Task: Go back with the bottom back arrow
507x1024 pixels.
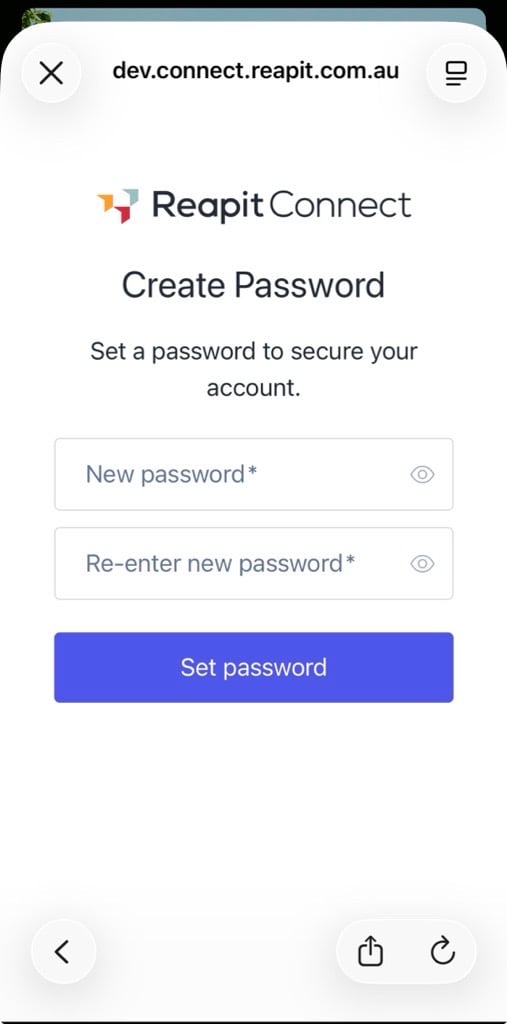Action: [x=63, y=952]
